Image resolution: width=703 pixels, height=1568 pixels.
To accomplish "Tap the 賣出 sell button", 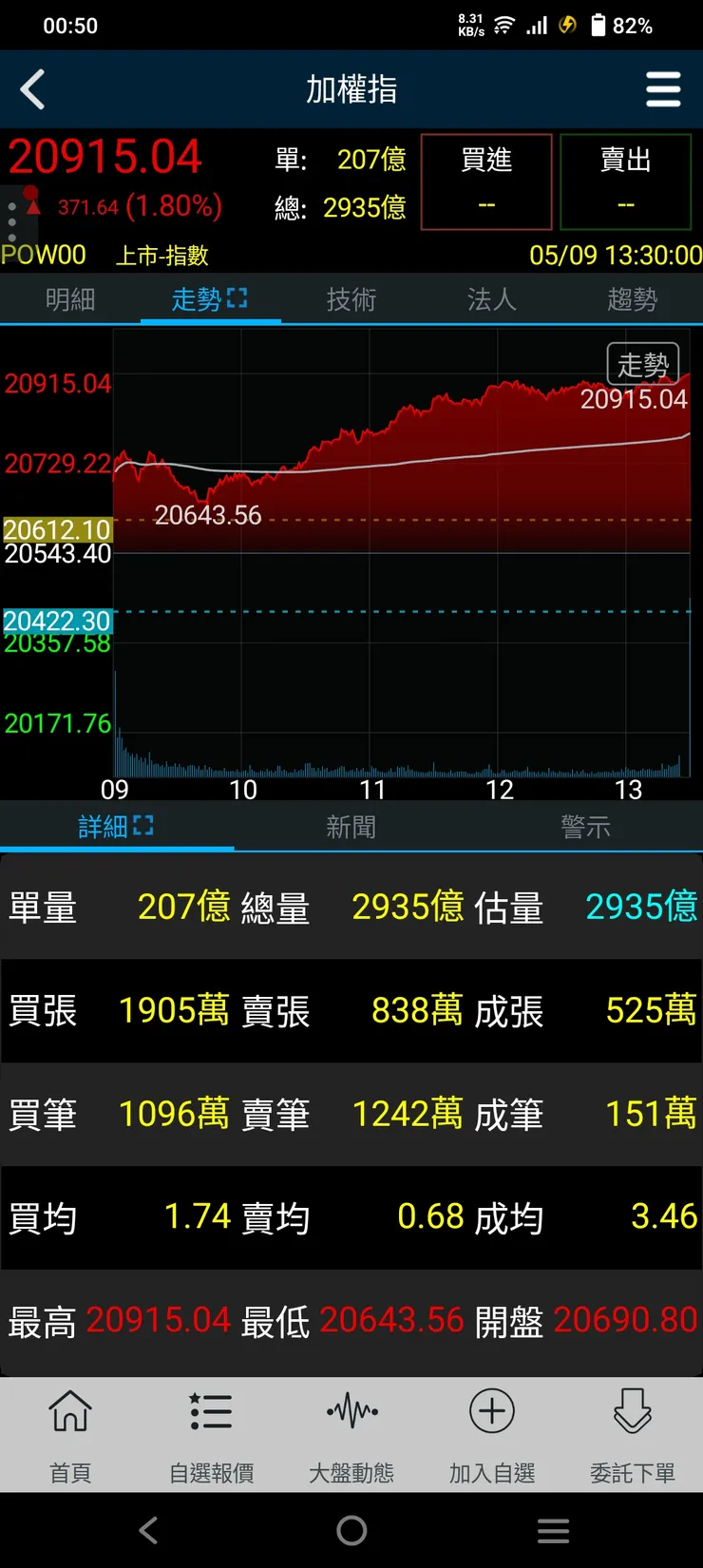I will pos(625,182).
